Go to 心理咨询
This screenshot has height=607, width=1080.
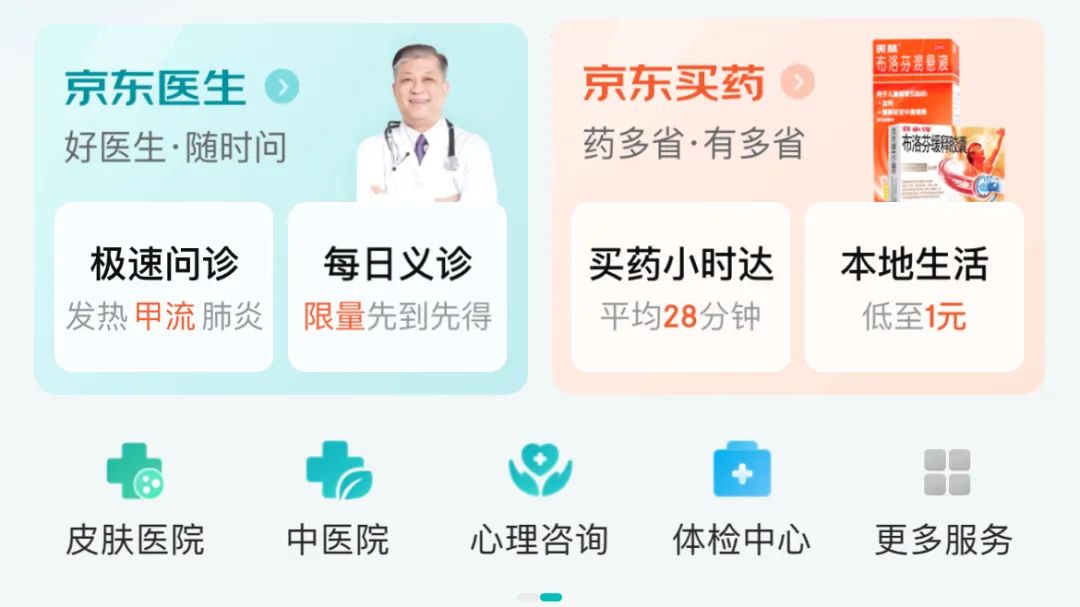coord(540,500)
